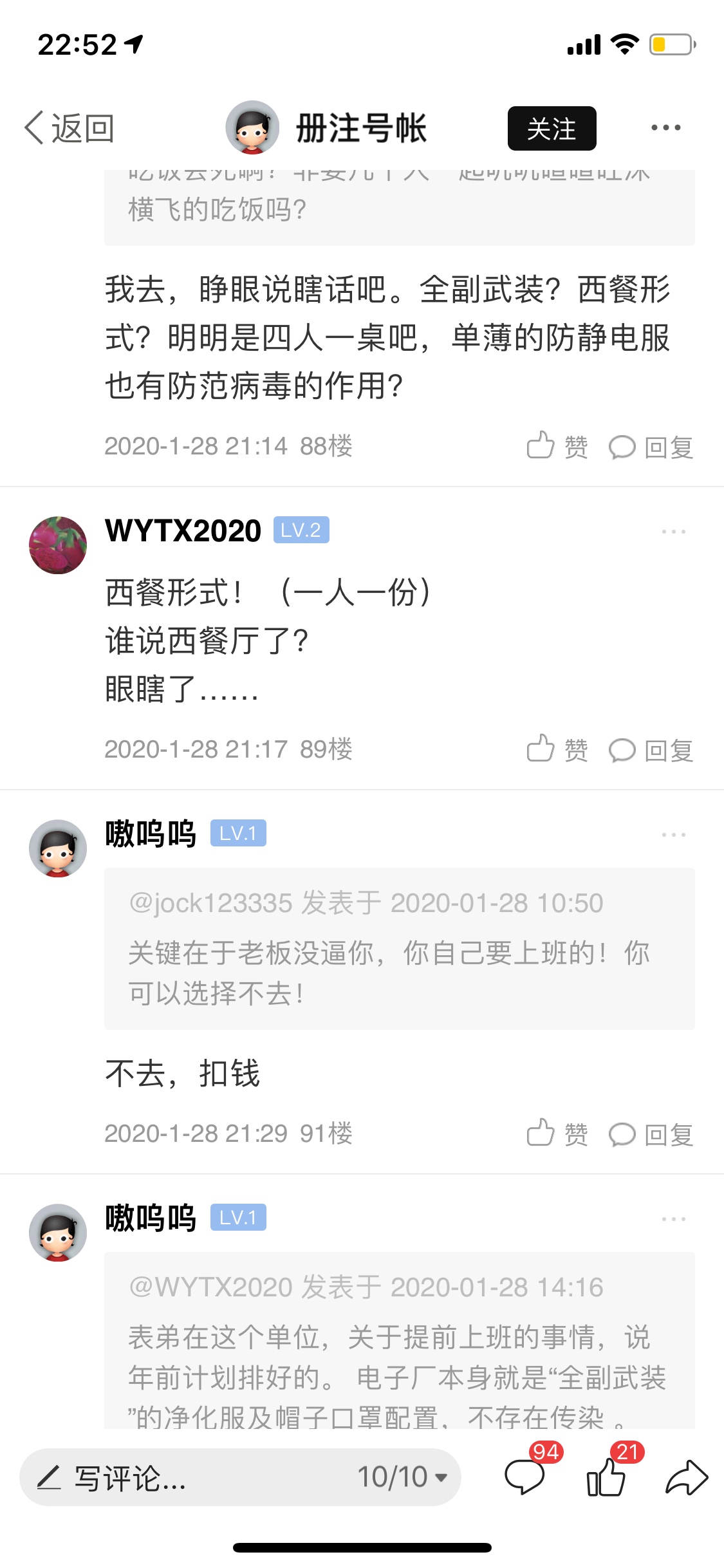Viewport: 724px width, 1568px height.
Task: Open 册注号帐 author profile avatar
Action: click(x=252, y=127)
